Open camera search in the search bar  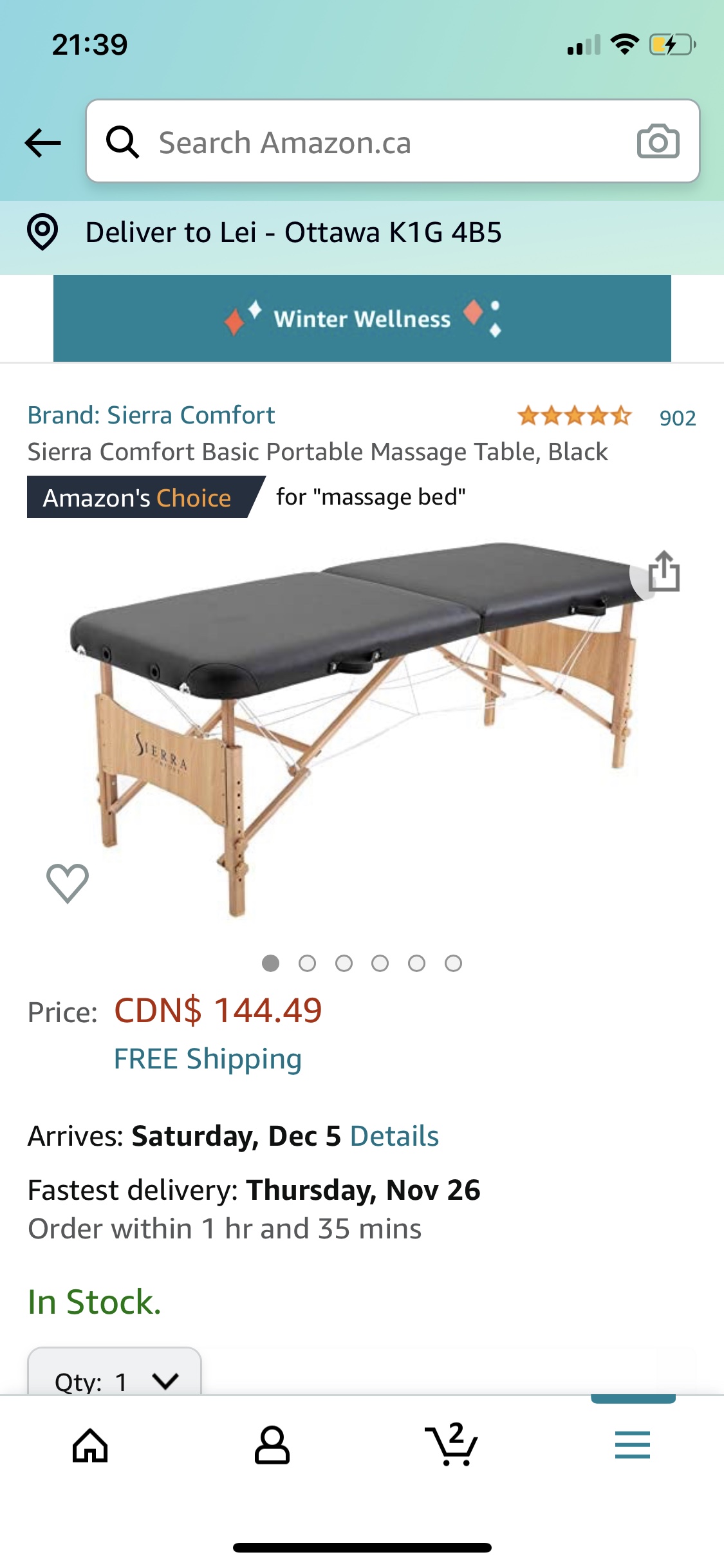pos(657,142)
